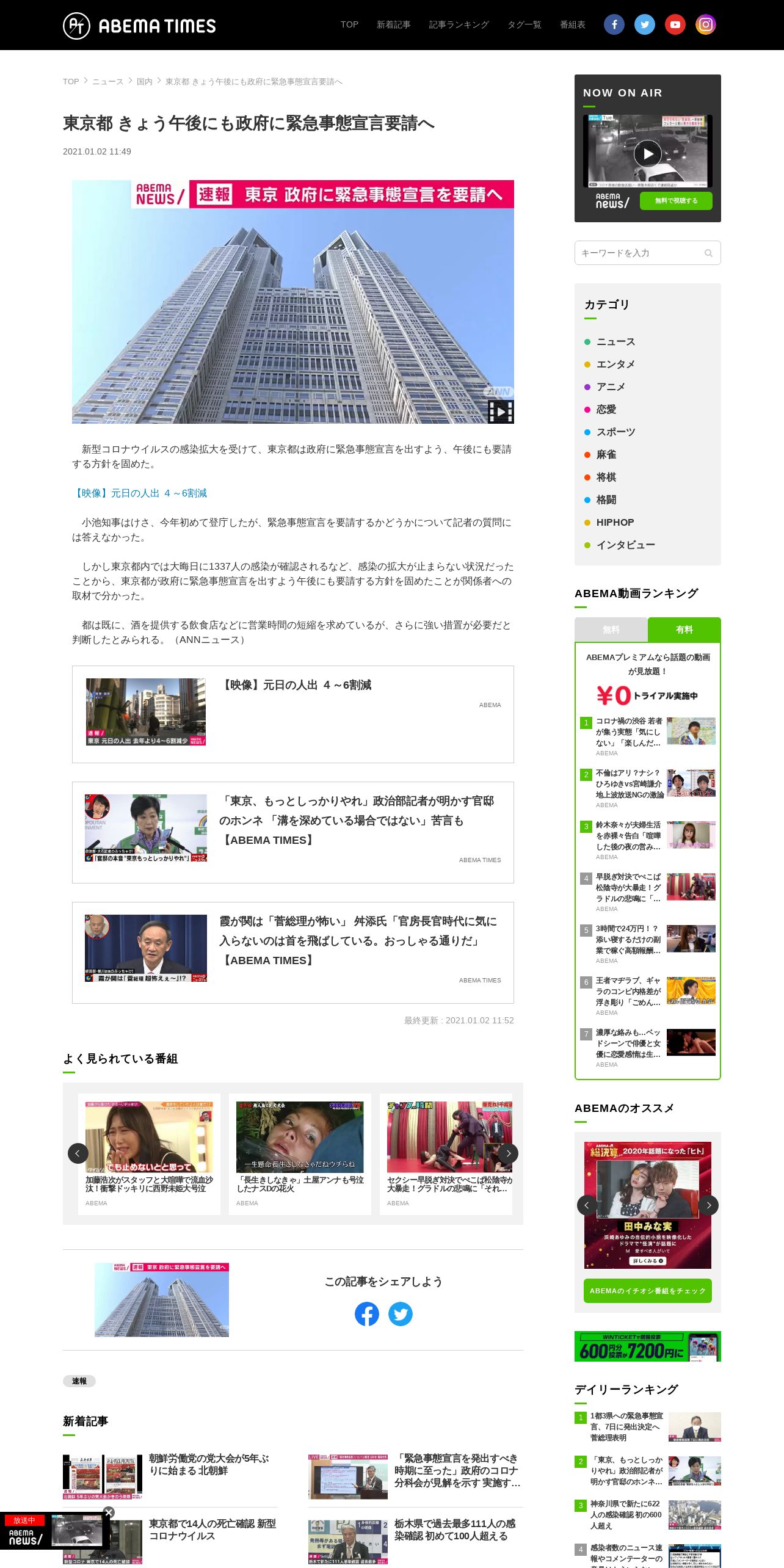
Task: Open the 麻雀 category
Action: tap(606, 455)
